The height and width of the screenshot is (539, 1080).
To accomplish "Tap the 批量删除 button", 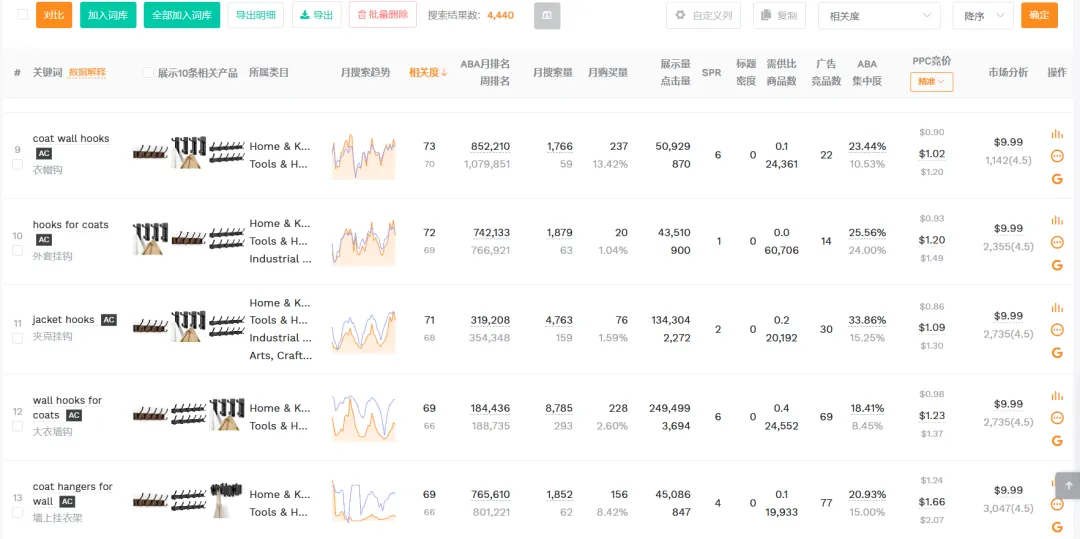I will 383,15.
